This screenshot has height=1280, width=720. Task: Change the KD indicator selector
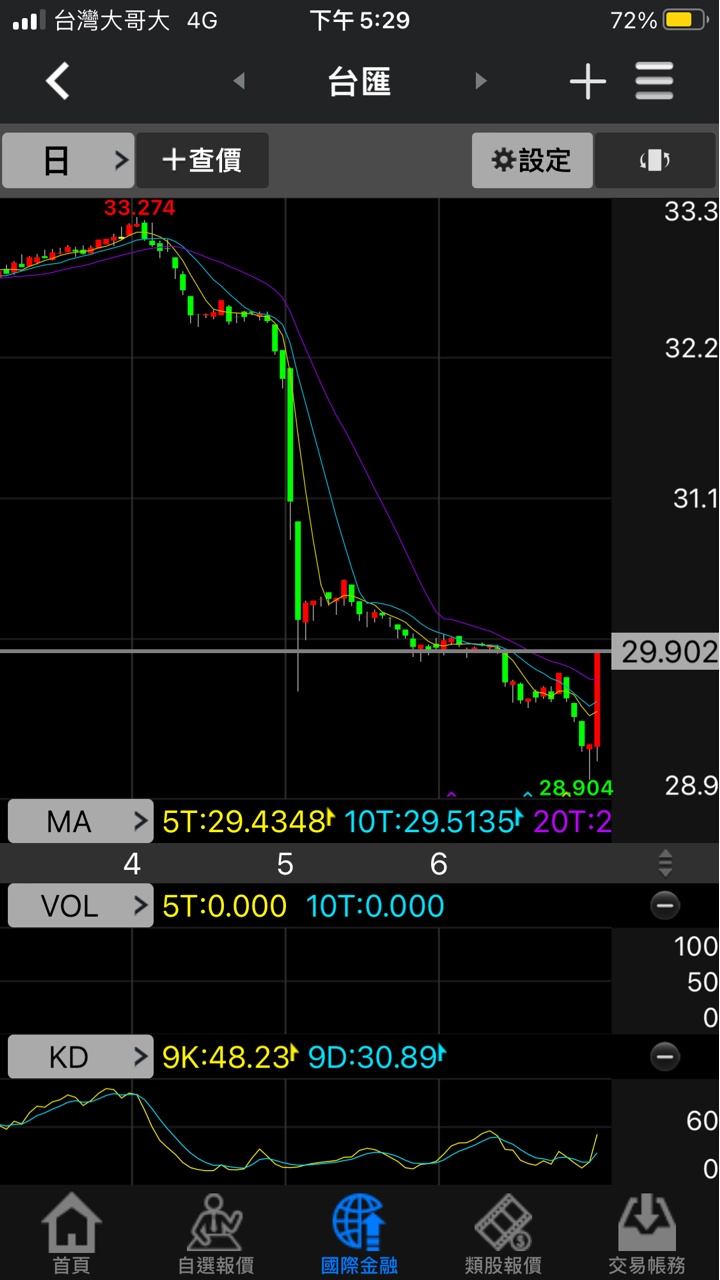click(80, 1057)
